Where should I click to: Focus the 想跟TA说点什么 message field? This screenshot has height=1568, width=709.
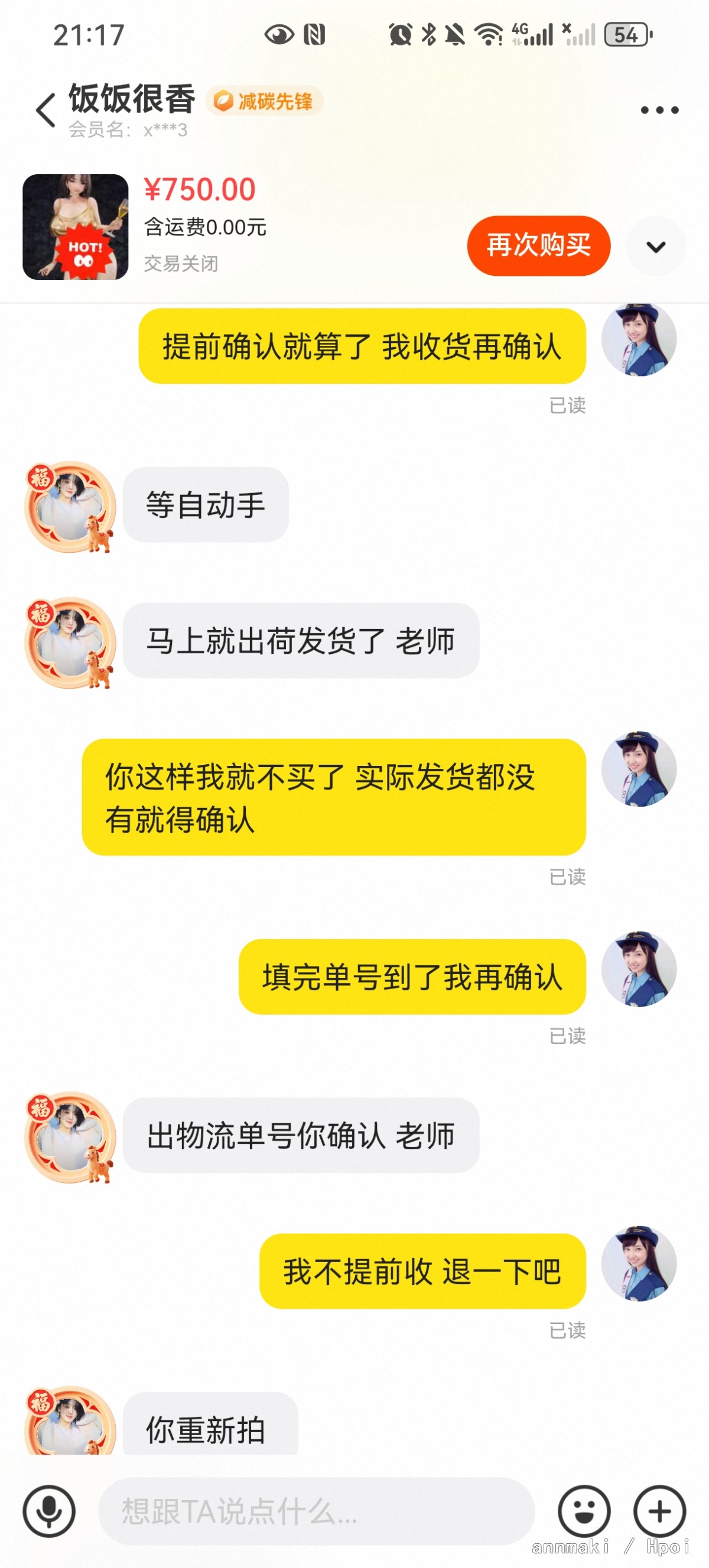click(317, 1511)
